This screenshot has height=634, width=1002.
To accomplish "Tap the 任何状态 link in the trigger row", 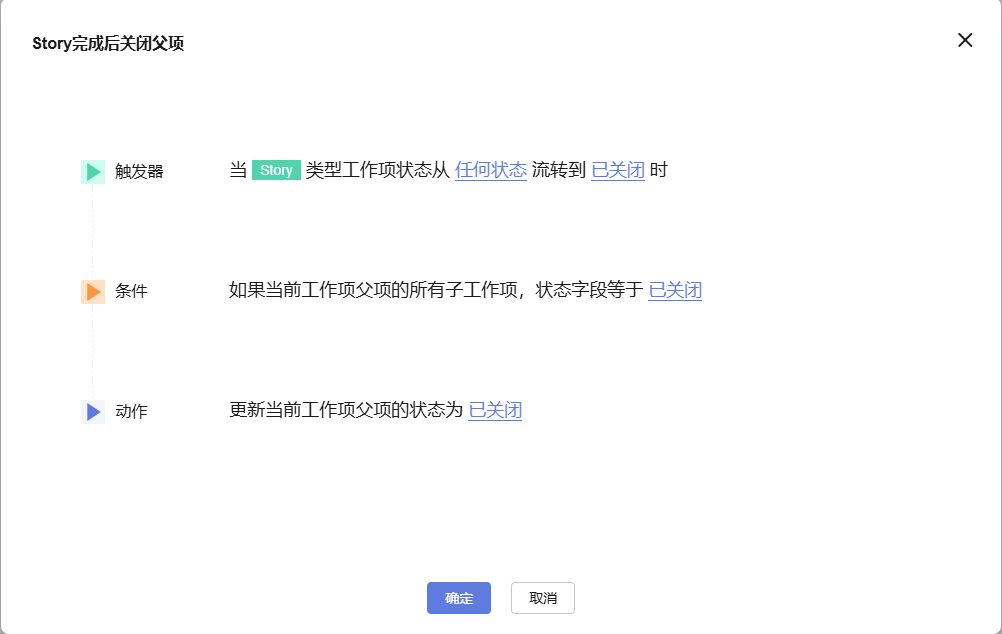I will pos(490,170).
